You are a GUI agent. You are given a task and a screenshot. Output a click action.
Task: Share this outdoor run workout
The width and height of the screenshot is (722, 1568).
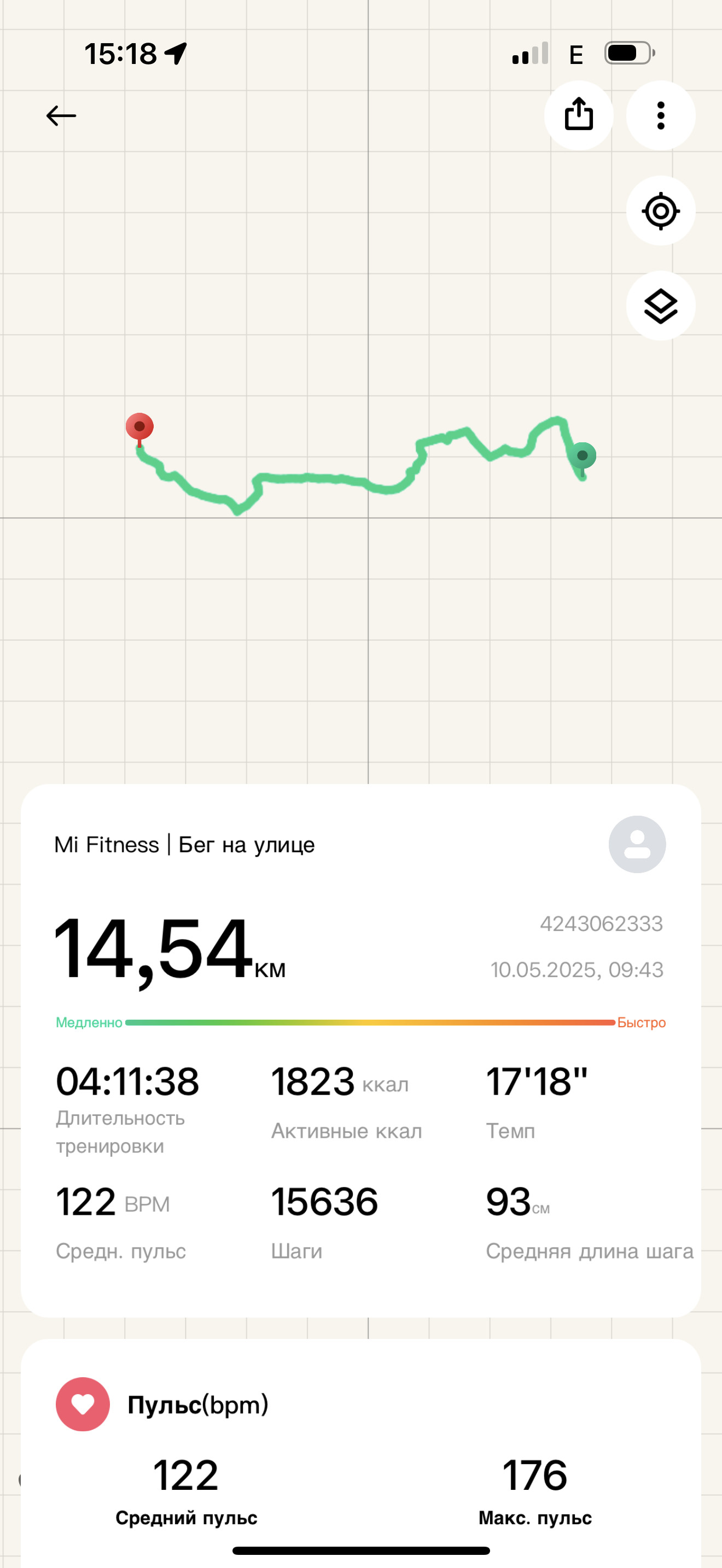(x=578, y=115)
